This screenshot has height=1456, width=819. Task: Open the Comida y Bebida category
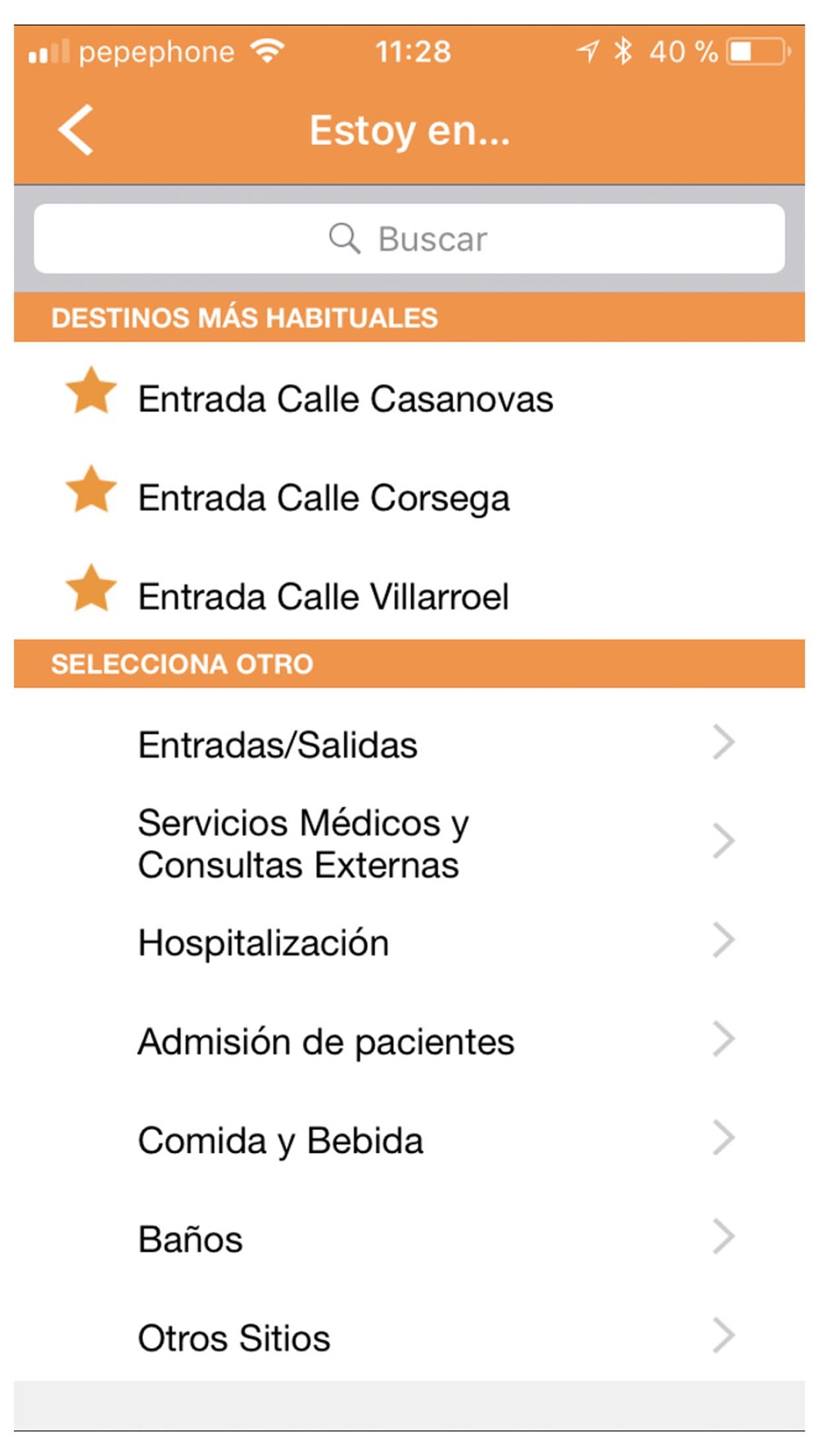409,1140
